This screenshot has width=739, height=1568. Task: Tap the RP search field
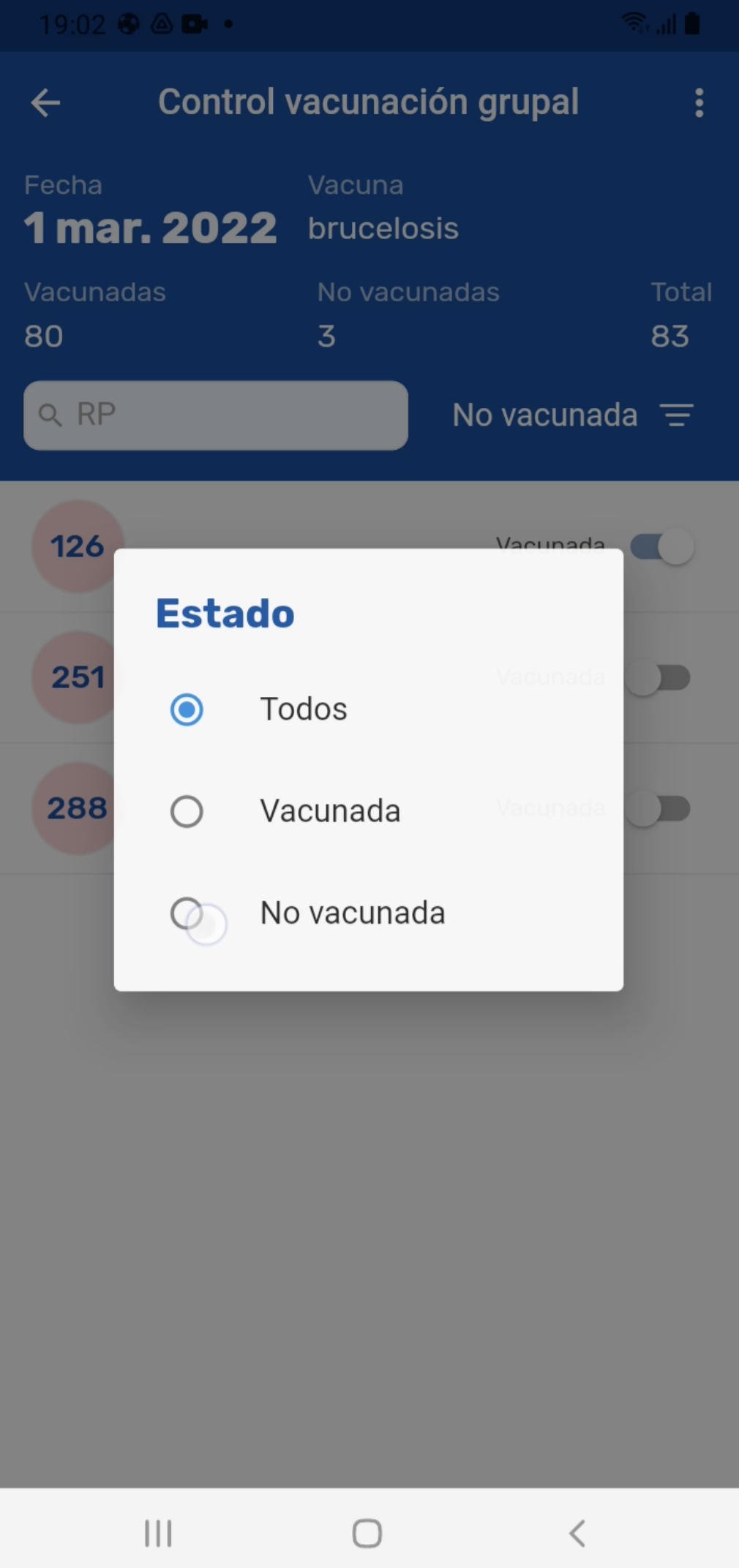[216, 415]
